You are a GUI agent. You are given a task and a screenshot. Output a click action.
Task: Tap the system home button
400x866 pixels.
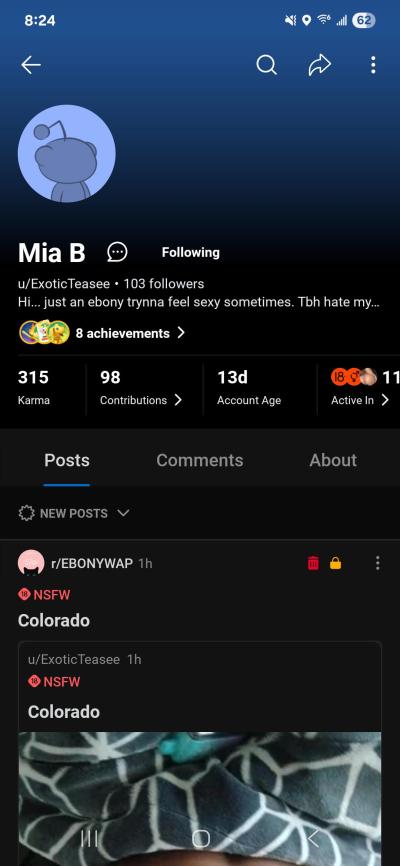coord(201,839)
